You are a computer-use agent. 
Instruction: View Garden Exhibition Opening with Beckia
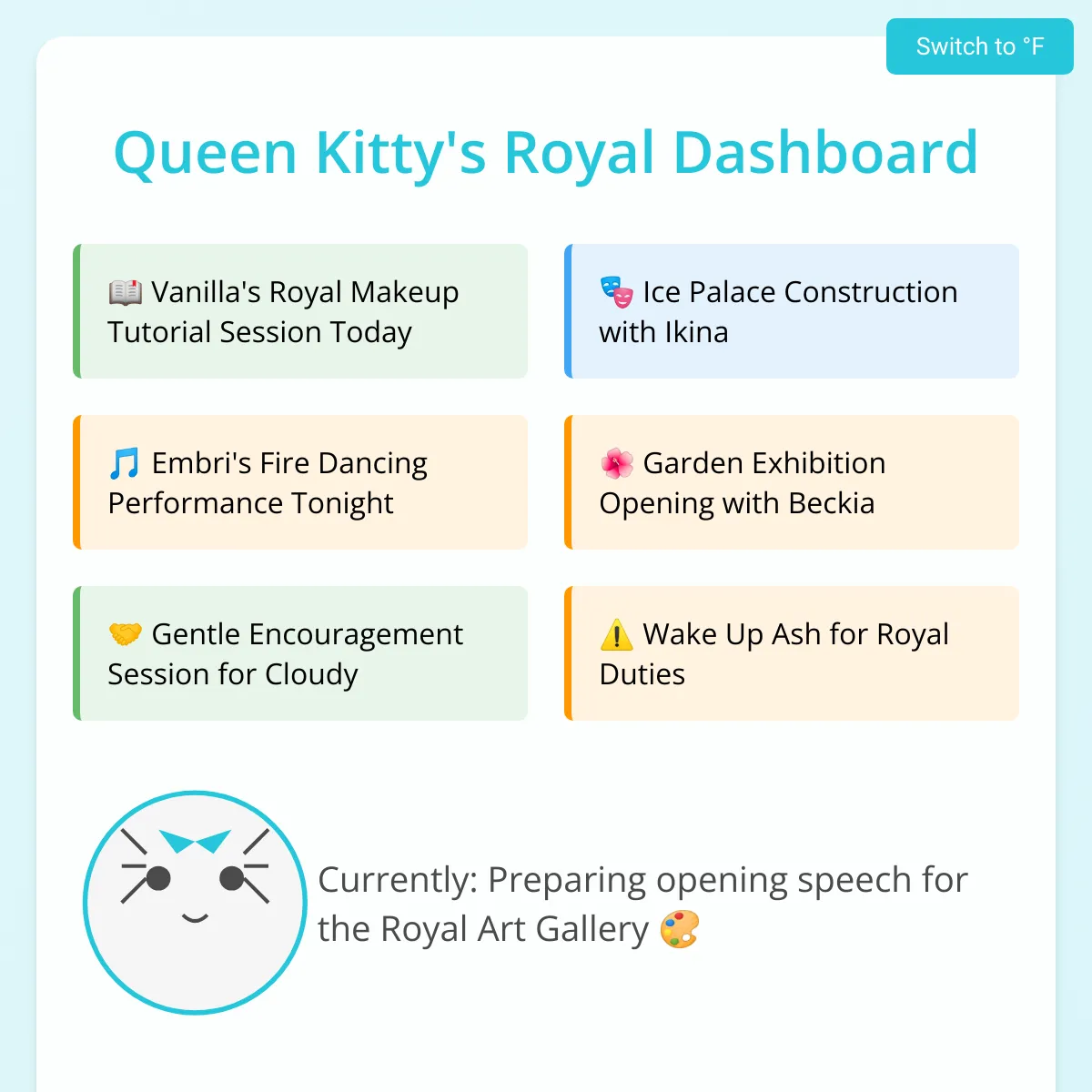click(x=792, y=482)
